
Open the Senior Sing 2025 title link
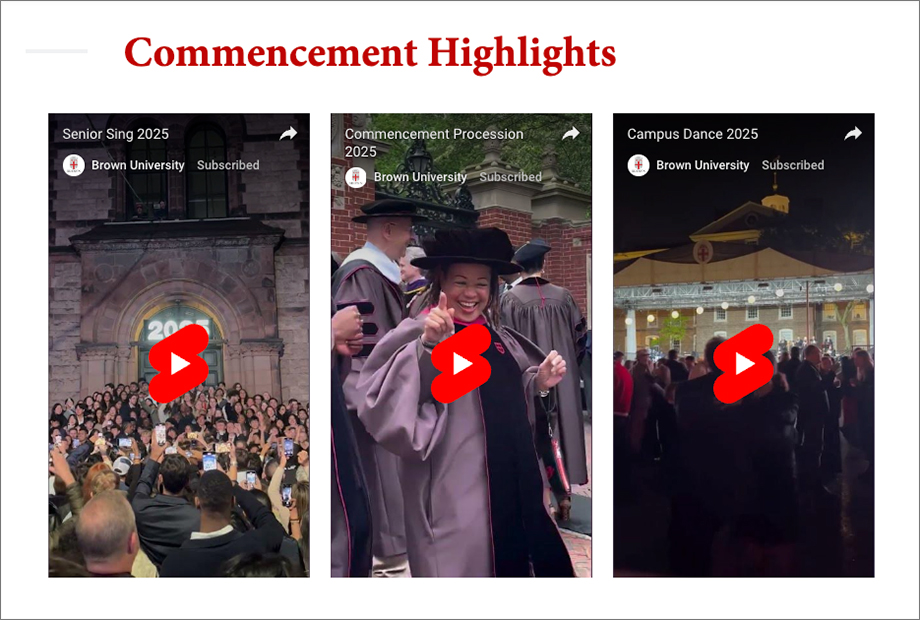coord(115,134)
